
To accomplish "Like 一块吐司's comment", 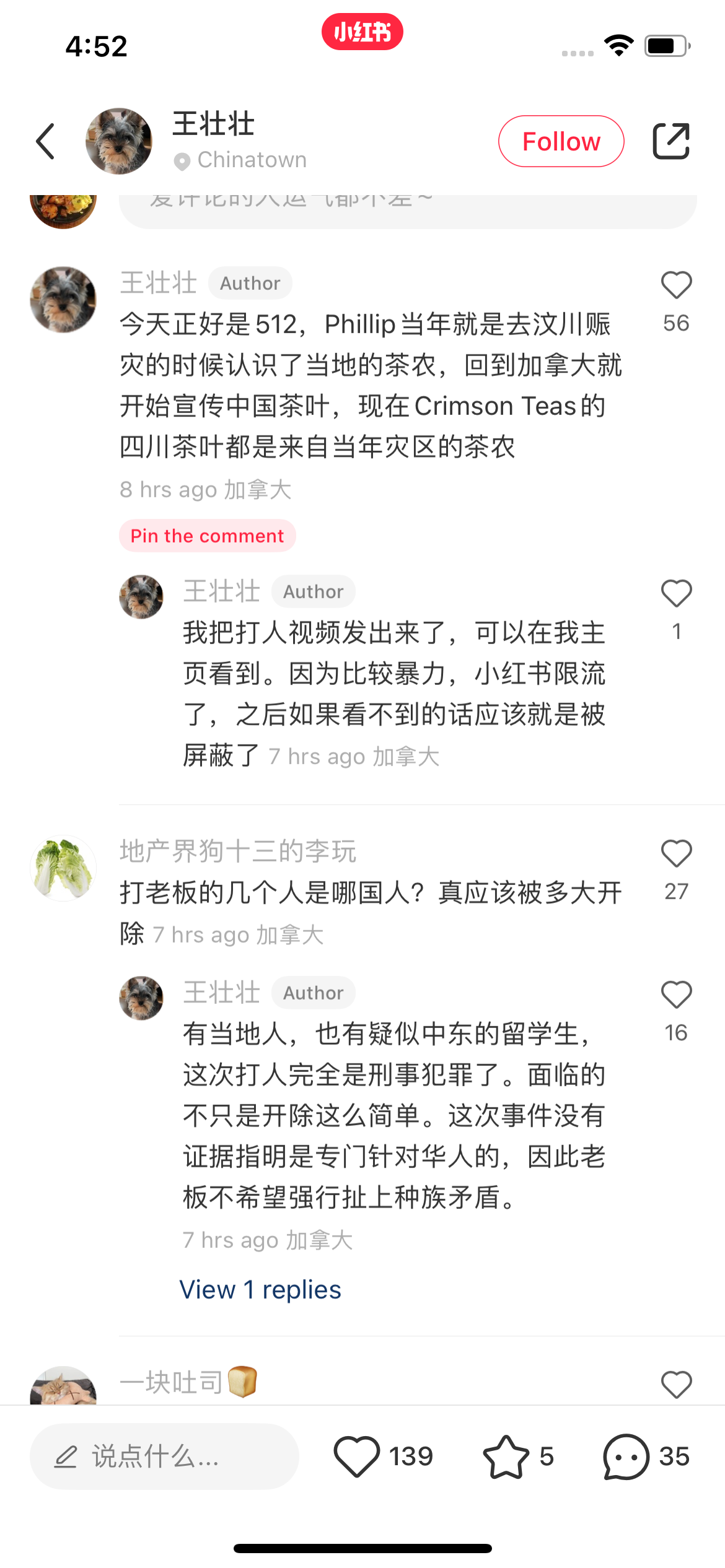I will (676, 1385).
